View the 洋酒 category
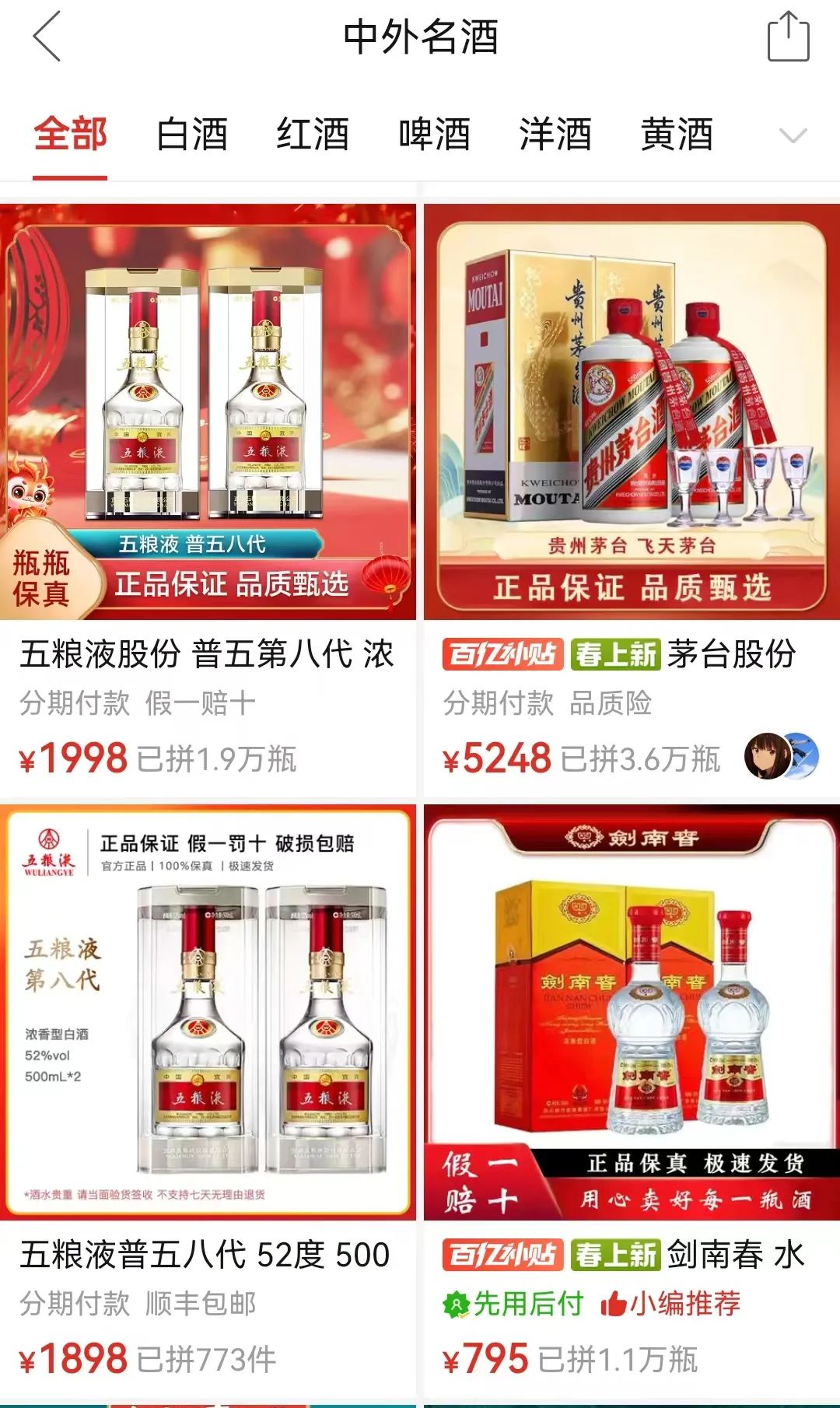Viewport: 840px width, 1408px height. [555, 134]
